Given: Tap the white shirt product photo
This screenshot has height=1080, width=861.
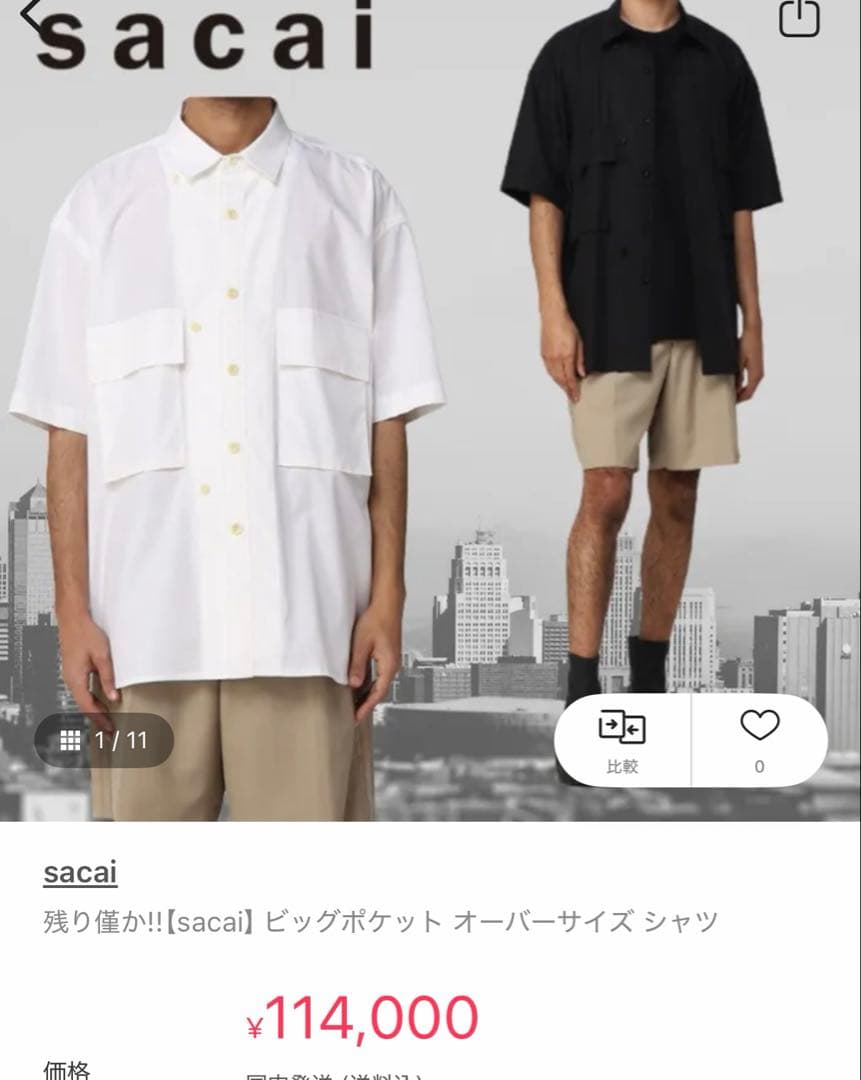Looking at the screenshot, I should 230,400.
